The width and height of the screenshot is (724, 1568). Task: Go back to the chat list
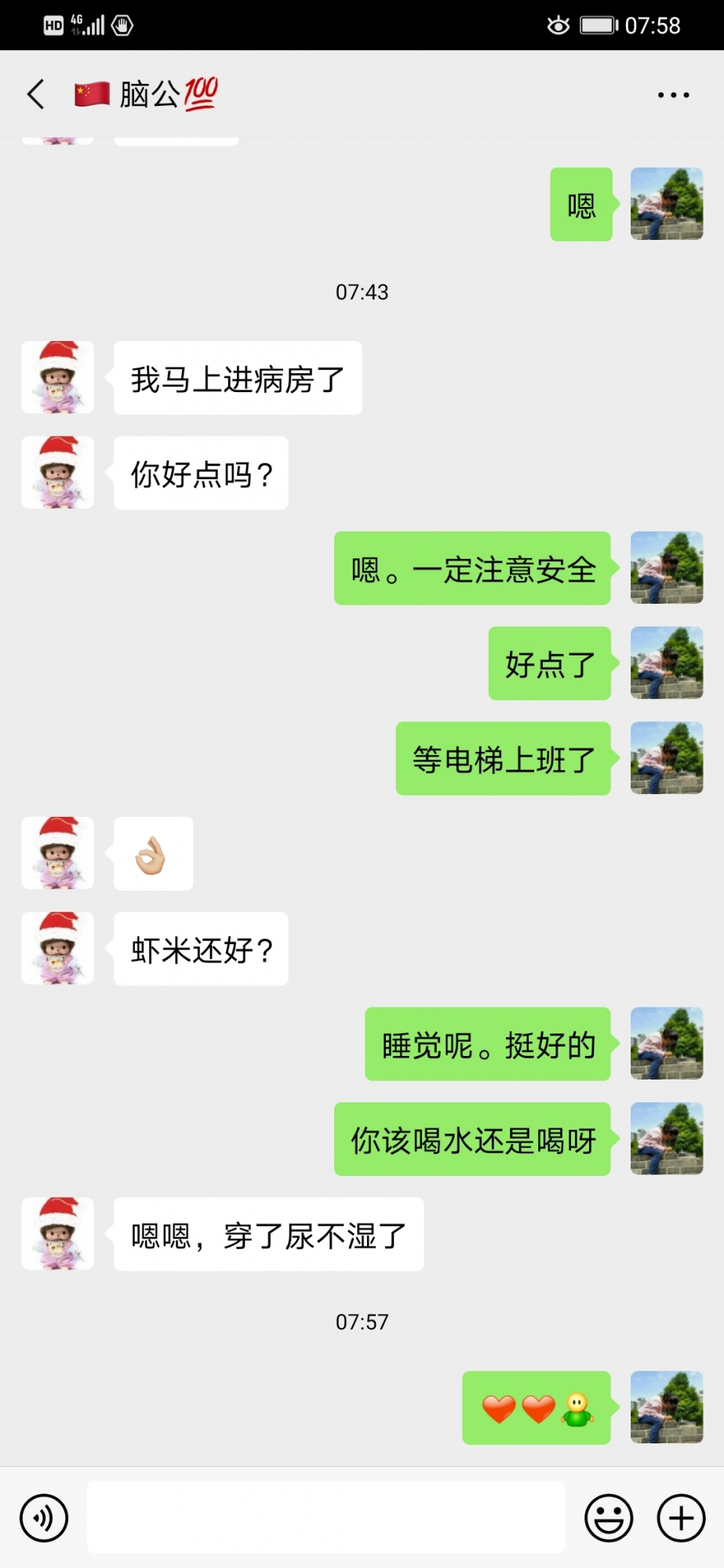click(x=36, y=94)
